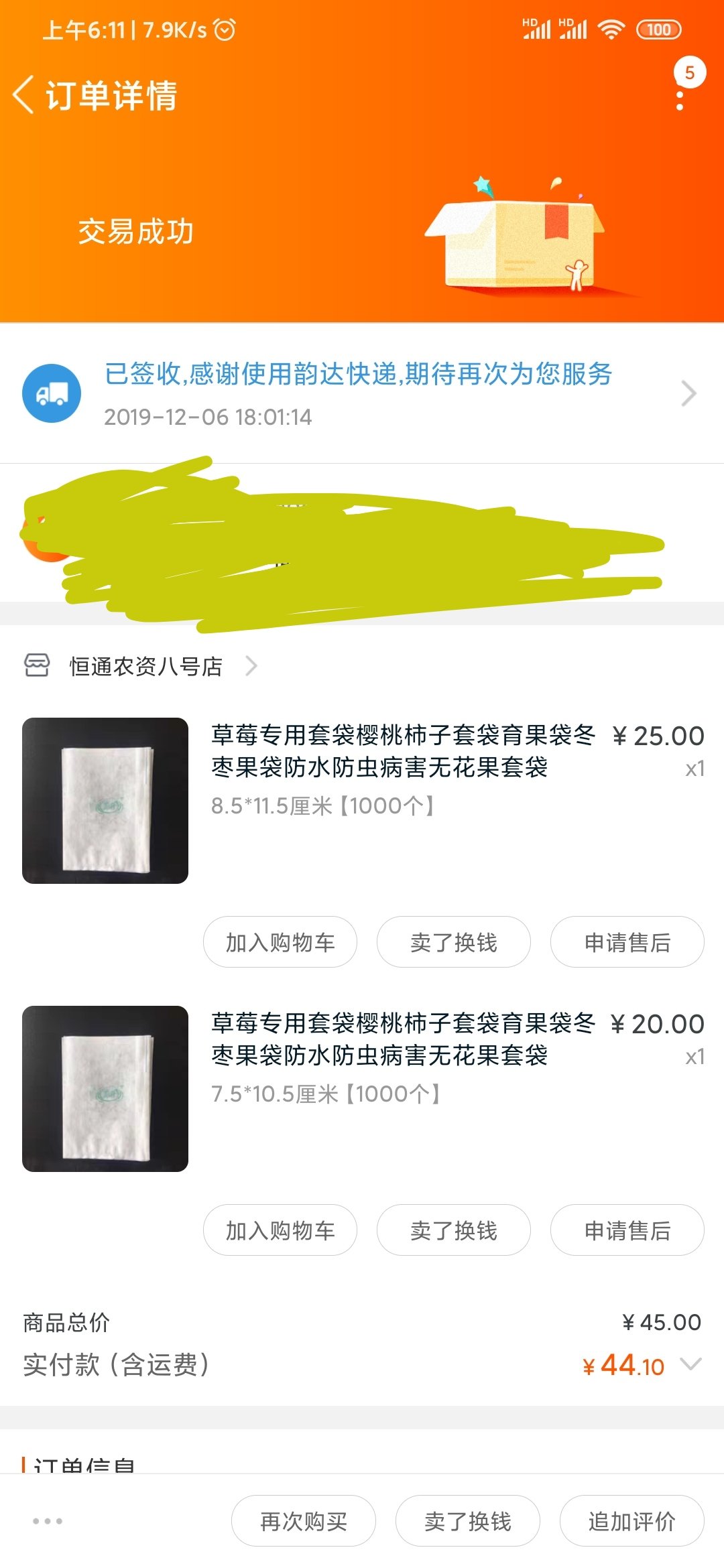This screenshot has height=1568, width=724.
Task: Open the 8.5*11.5厘米 product image
Action: tap(105, 801)
